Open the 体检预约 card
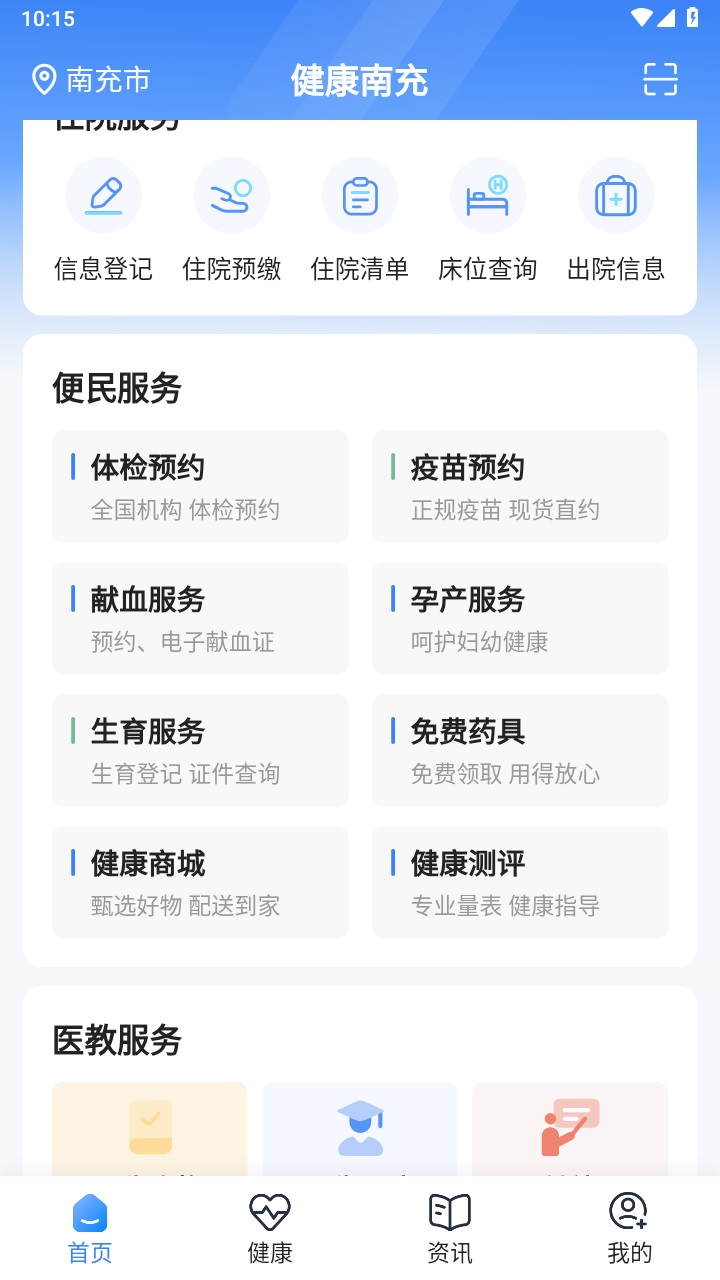 tap(200, 486)
